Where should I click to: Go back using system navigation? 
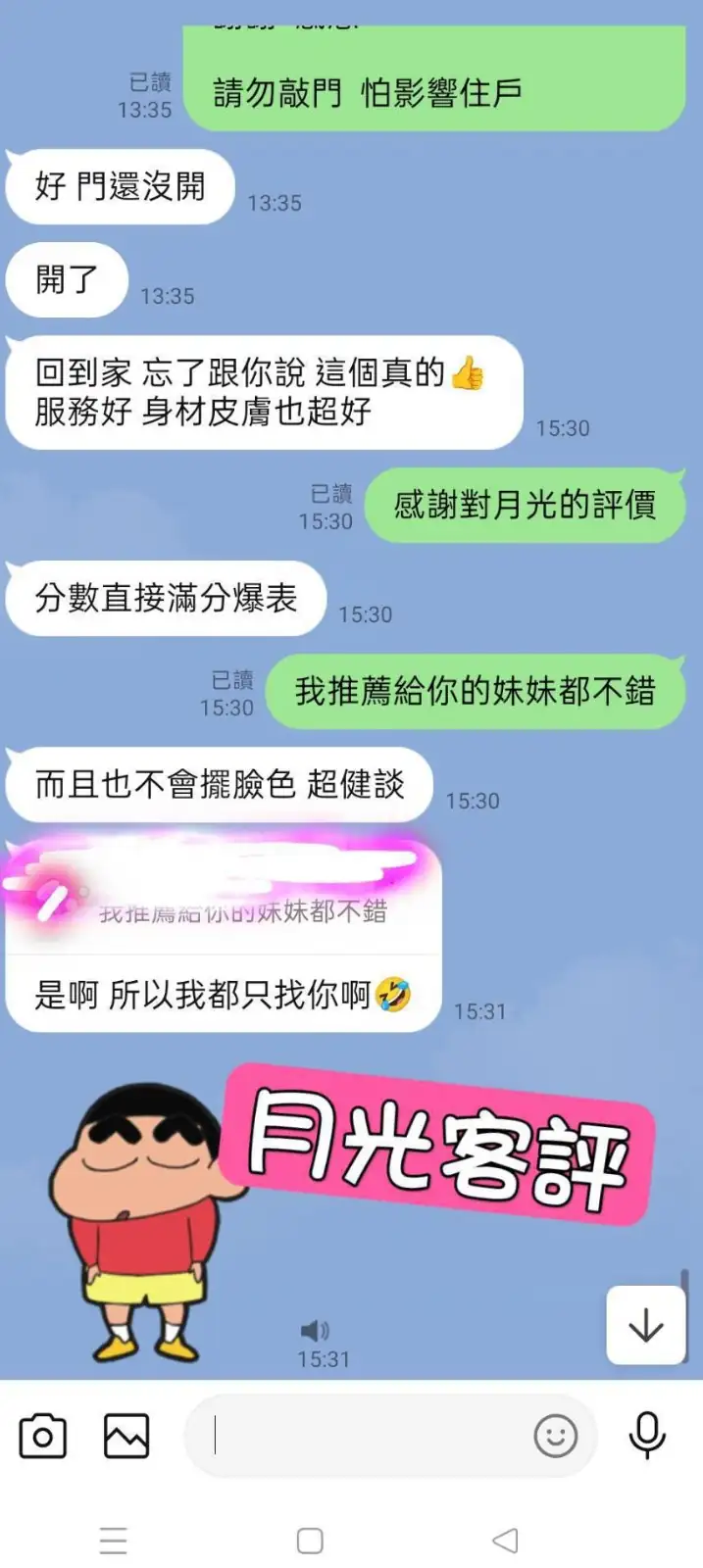click(505, 1541)
